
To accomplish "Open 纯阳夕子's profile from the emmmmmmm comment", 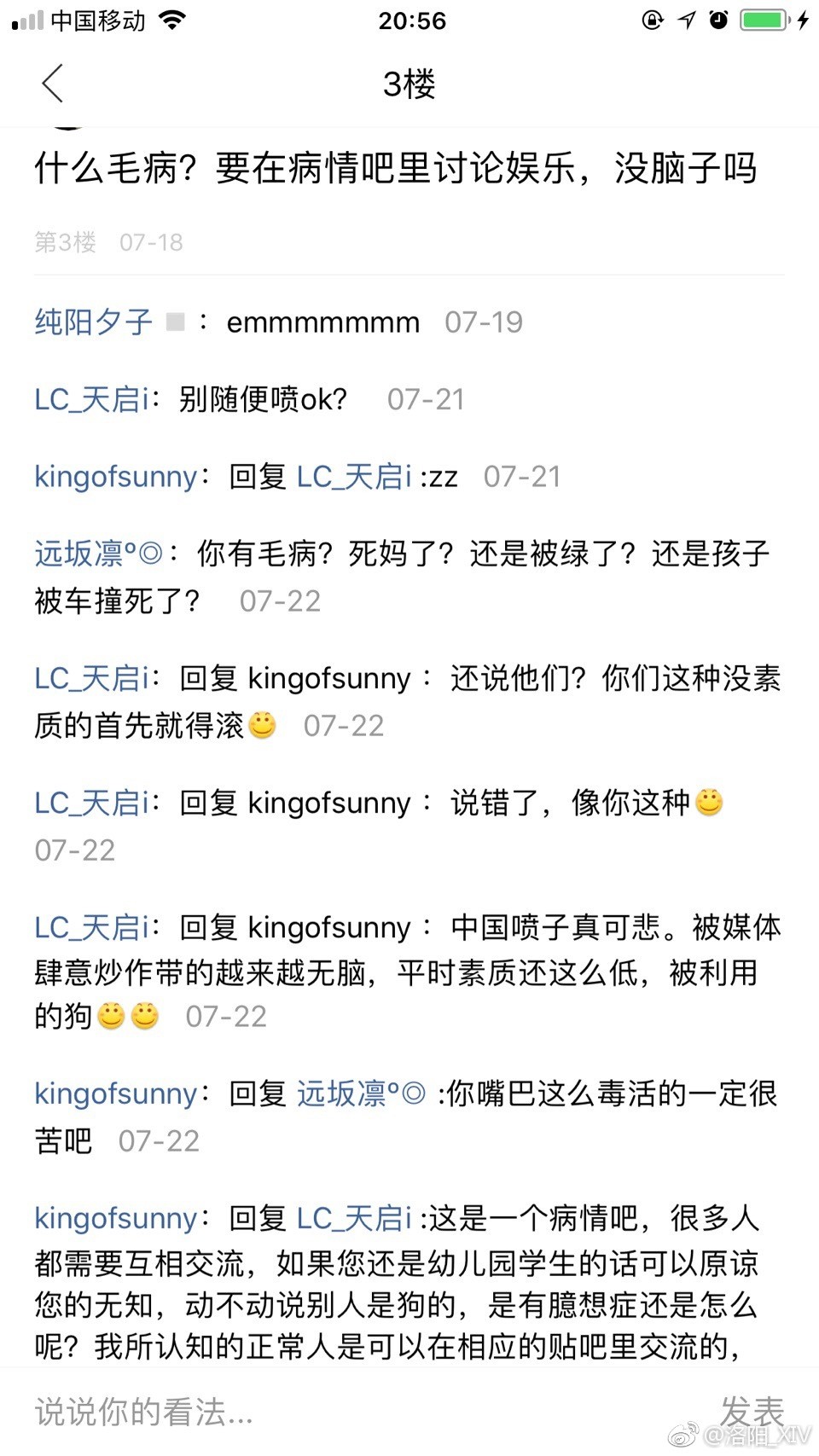I will [93, 322].
